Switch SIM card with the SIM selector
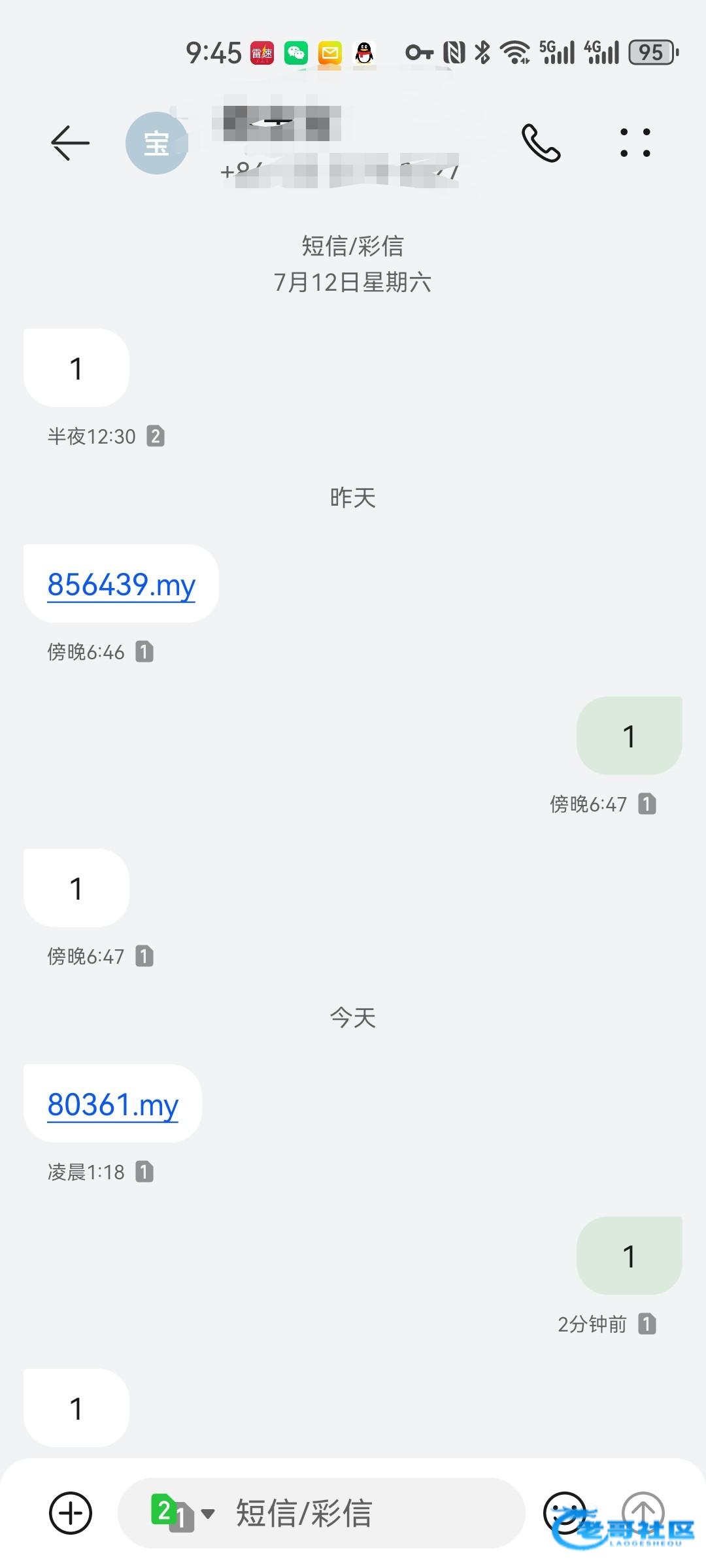706x1568 pixels. click(182, 1513)
